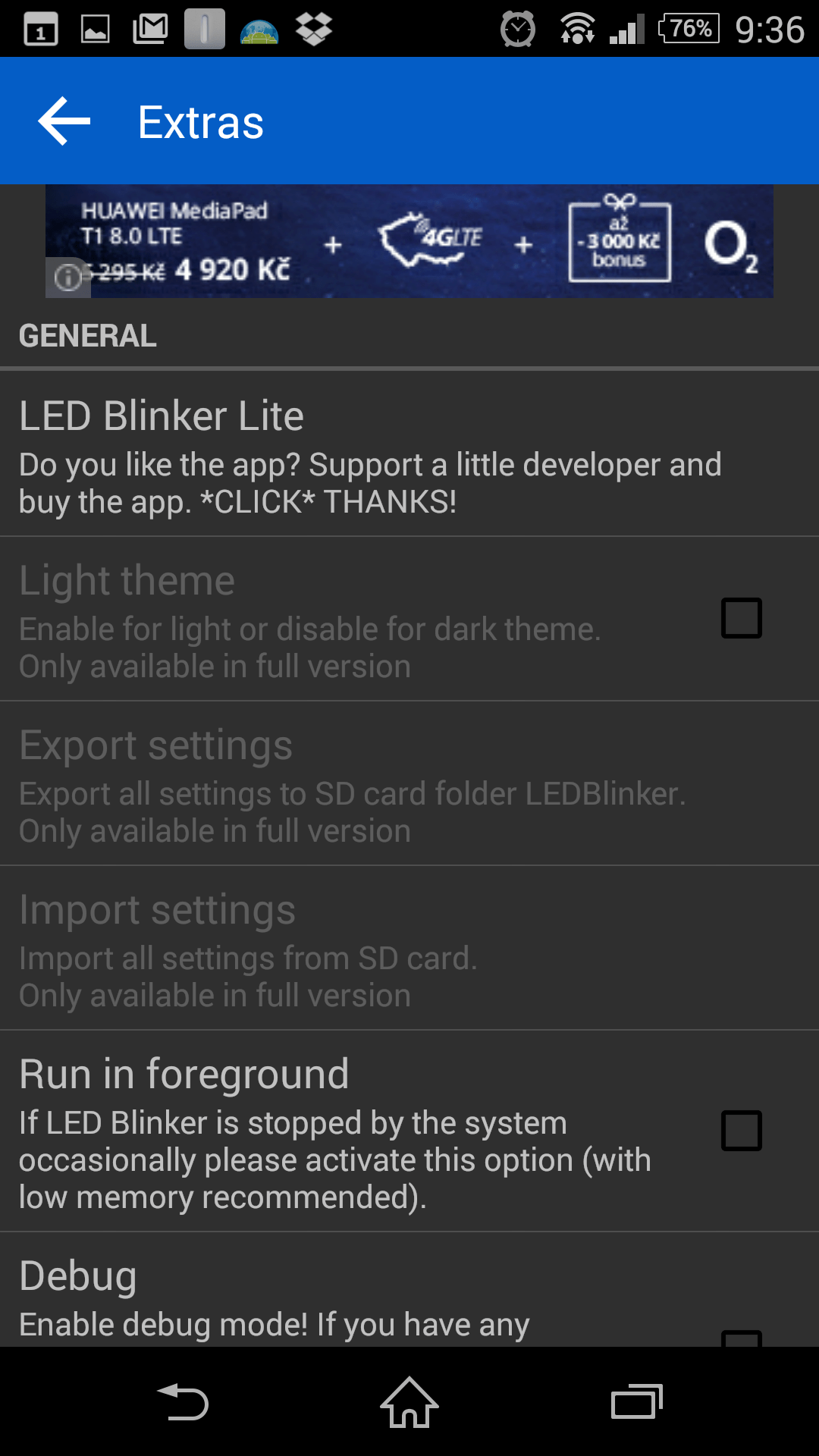This screenshot has width=819, height=1456.
Task: Go back from the Extras screen
Action: (x=64, y=121)
